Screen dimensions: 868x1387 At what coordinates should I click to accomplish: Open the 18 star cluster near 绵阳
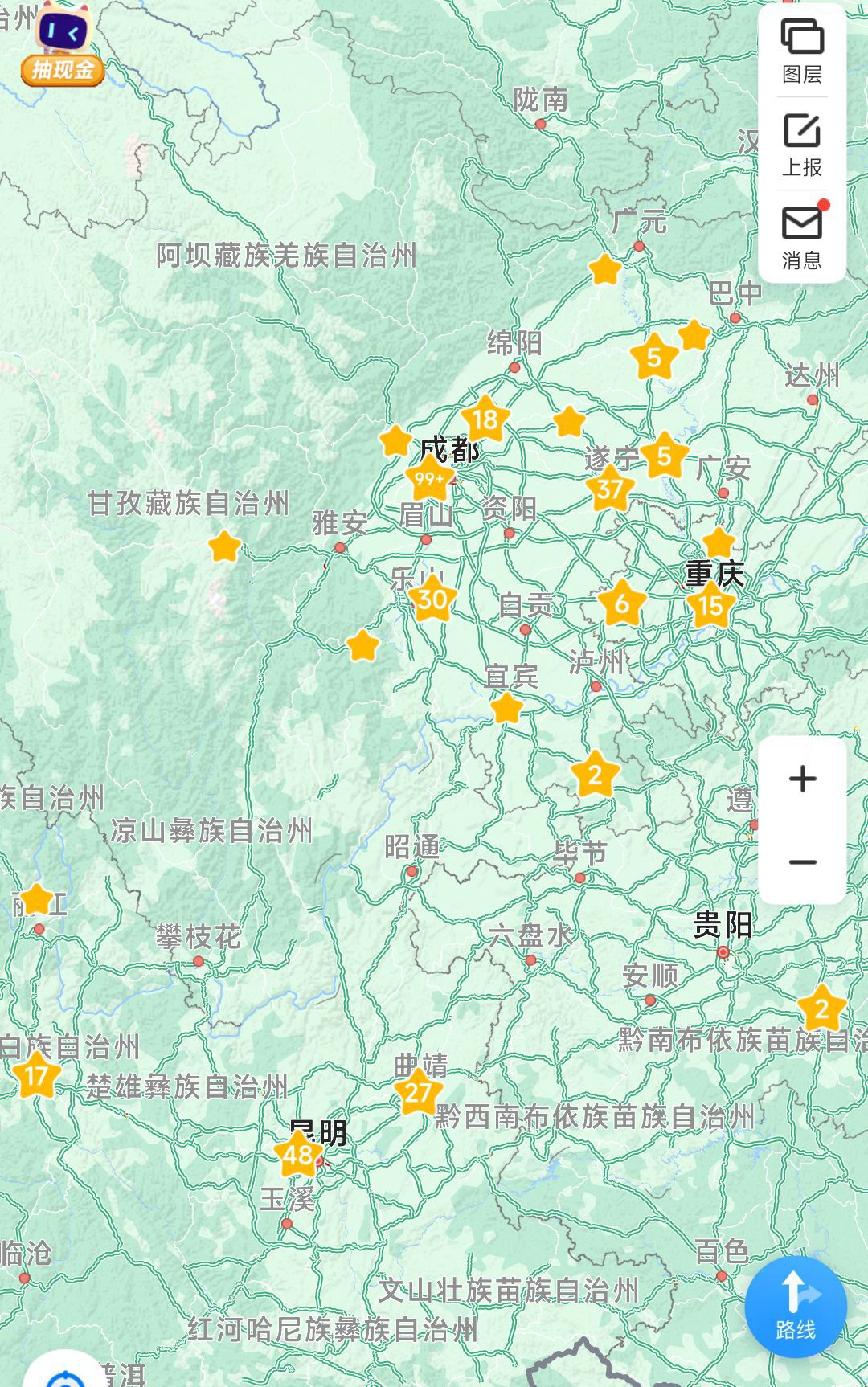485,419
